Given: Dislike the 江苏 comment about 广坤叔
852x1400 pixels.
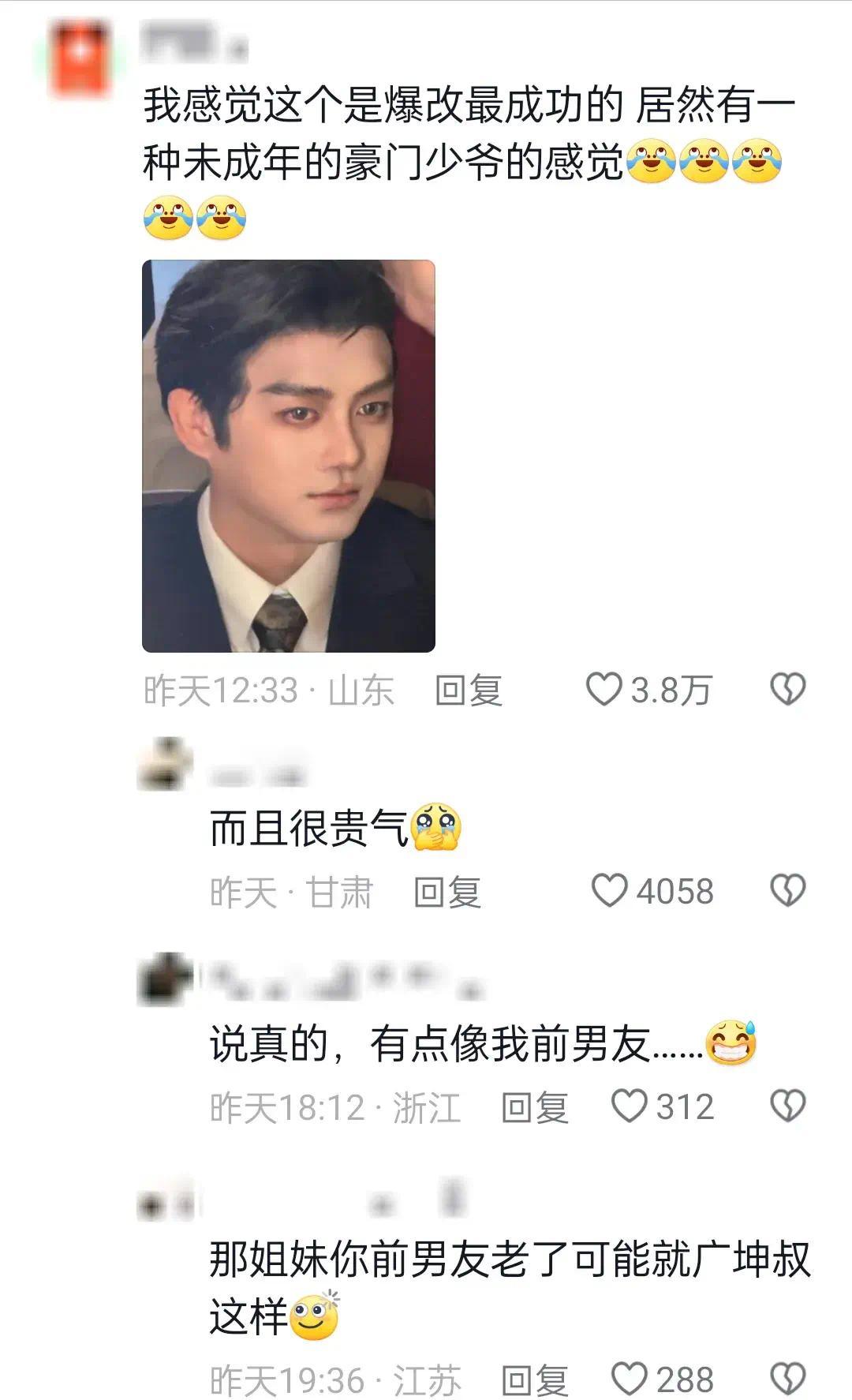Looking at the screenshot, I should pyautogui.click(x=787, y=1379).
